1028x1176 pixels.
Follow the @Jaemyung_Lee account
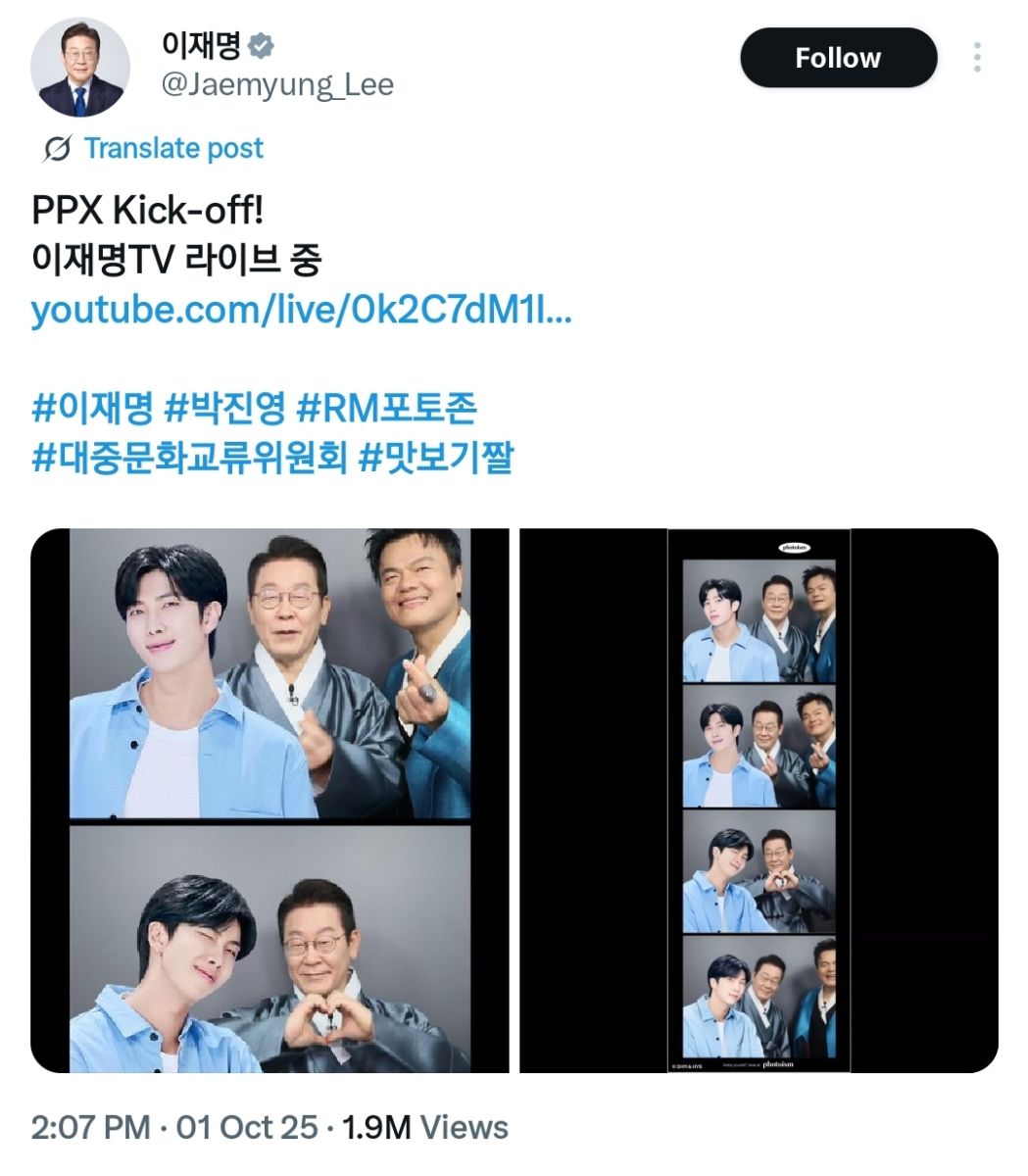click(838, 58)
